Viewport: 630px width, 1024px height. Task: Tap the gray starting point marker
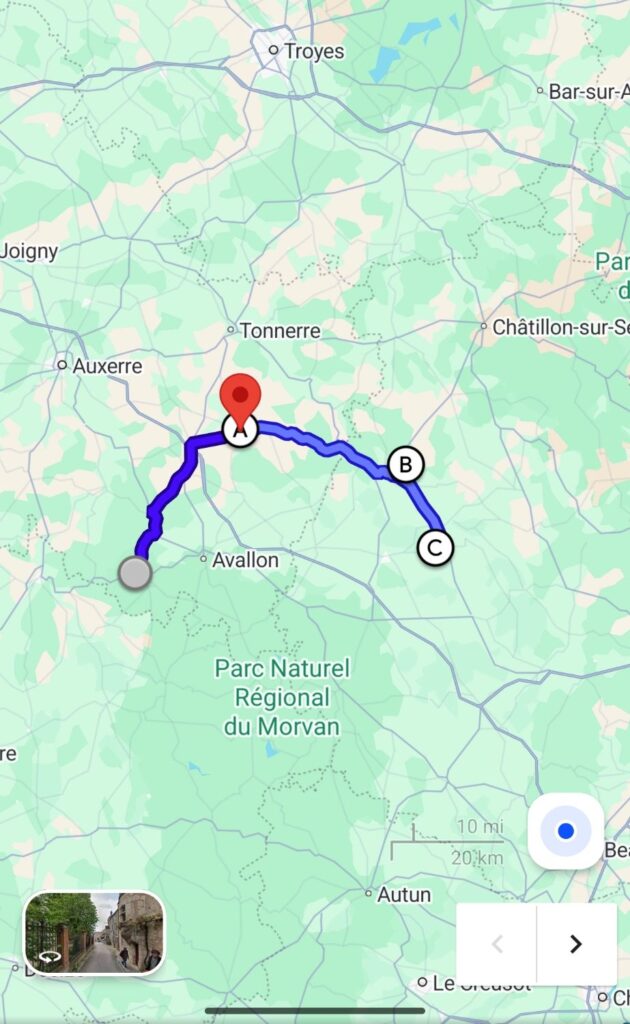pos(135,573)
